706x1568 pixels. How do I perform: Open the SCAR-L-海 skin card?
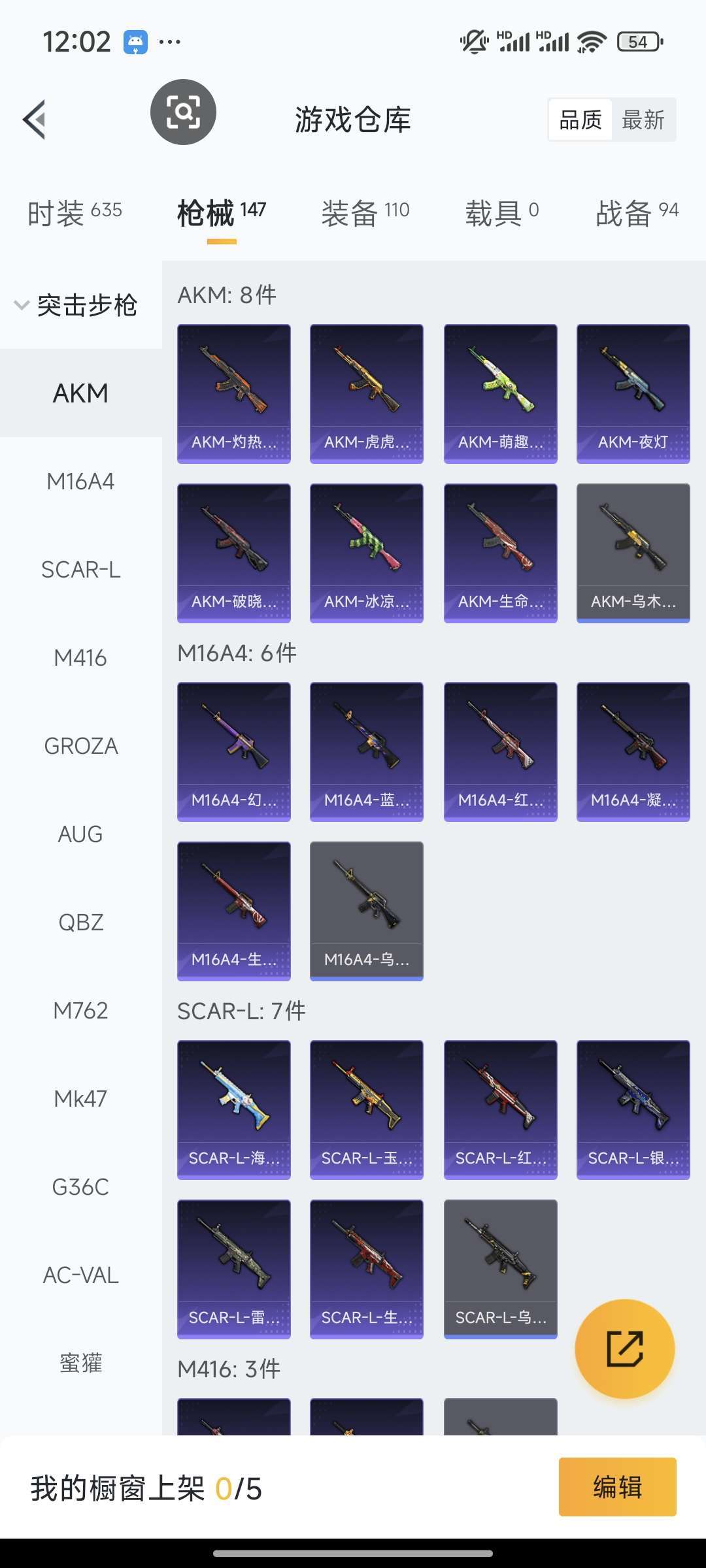tap(234, 1109)
